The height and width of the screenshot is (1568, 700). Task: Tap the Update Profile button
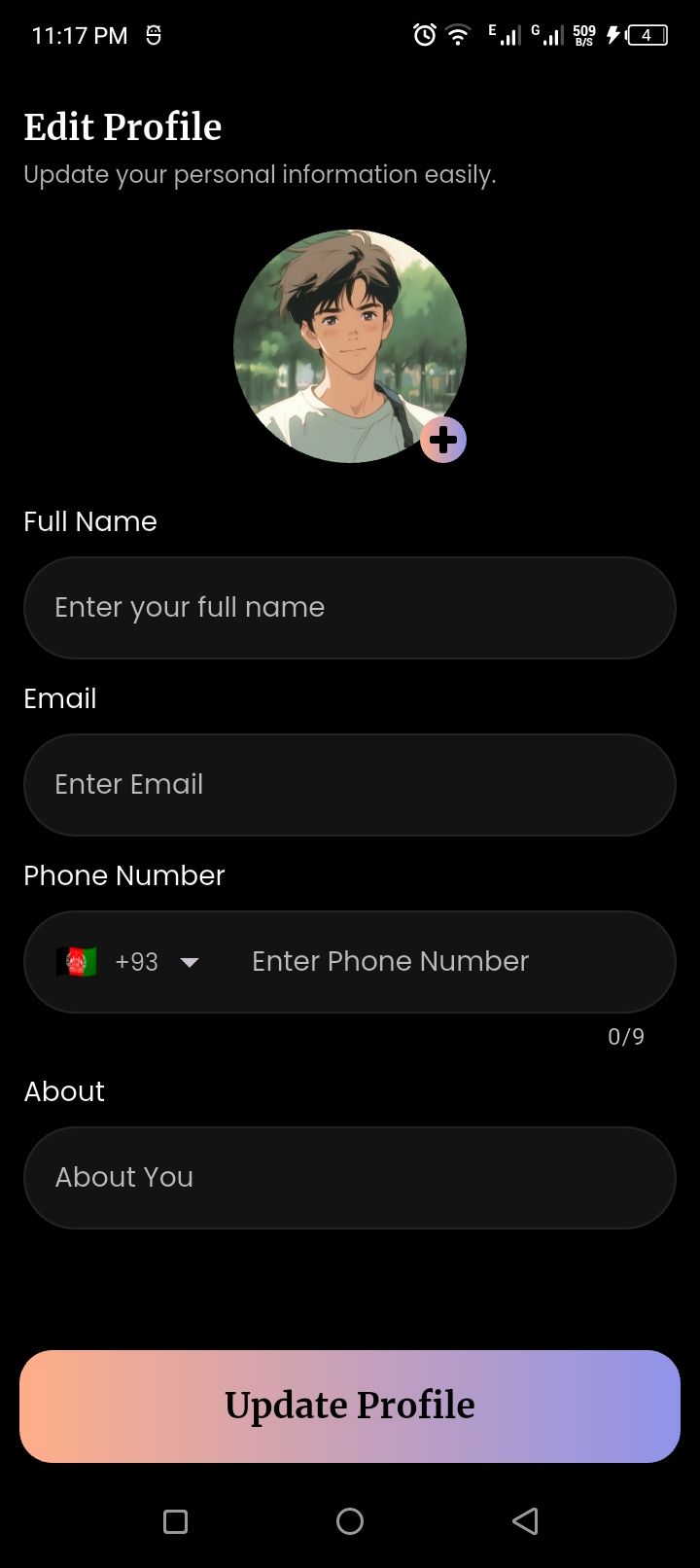(350, 1406)
